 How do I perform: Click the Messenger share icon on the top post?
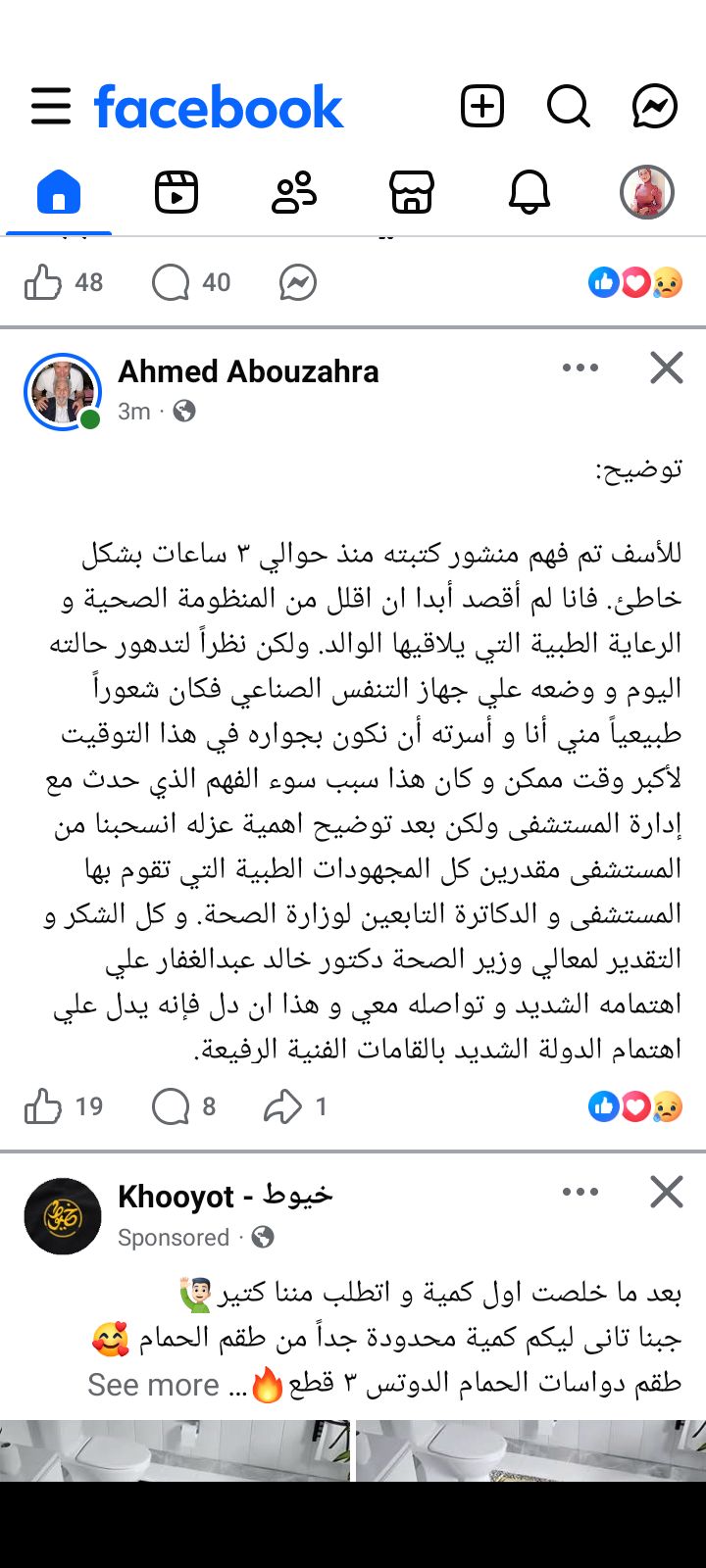coord(297,282)
